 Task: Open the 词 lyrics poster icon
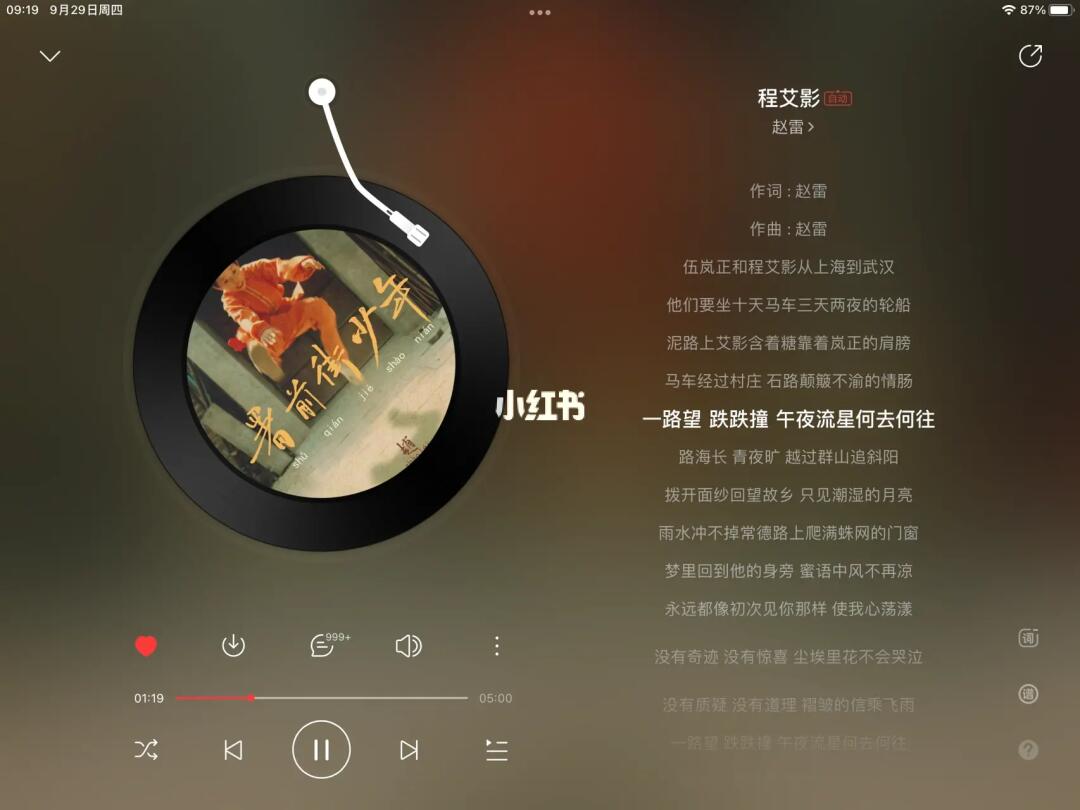tap(1028, 638)
